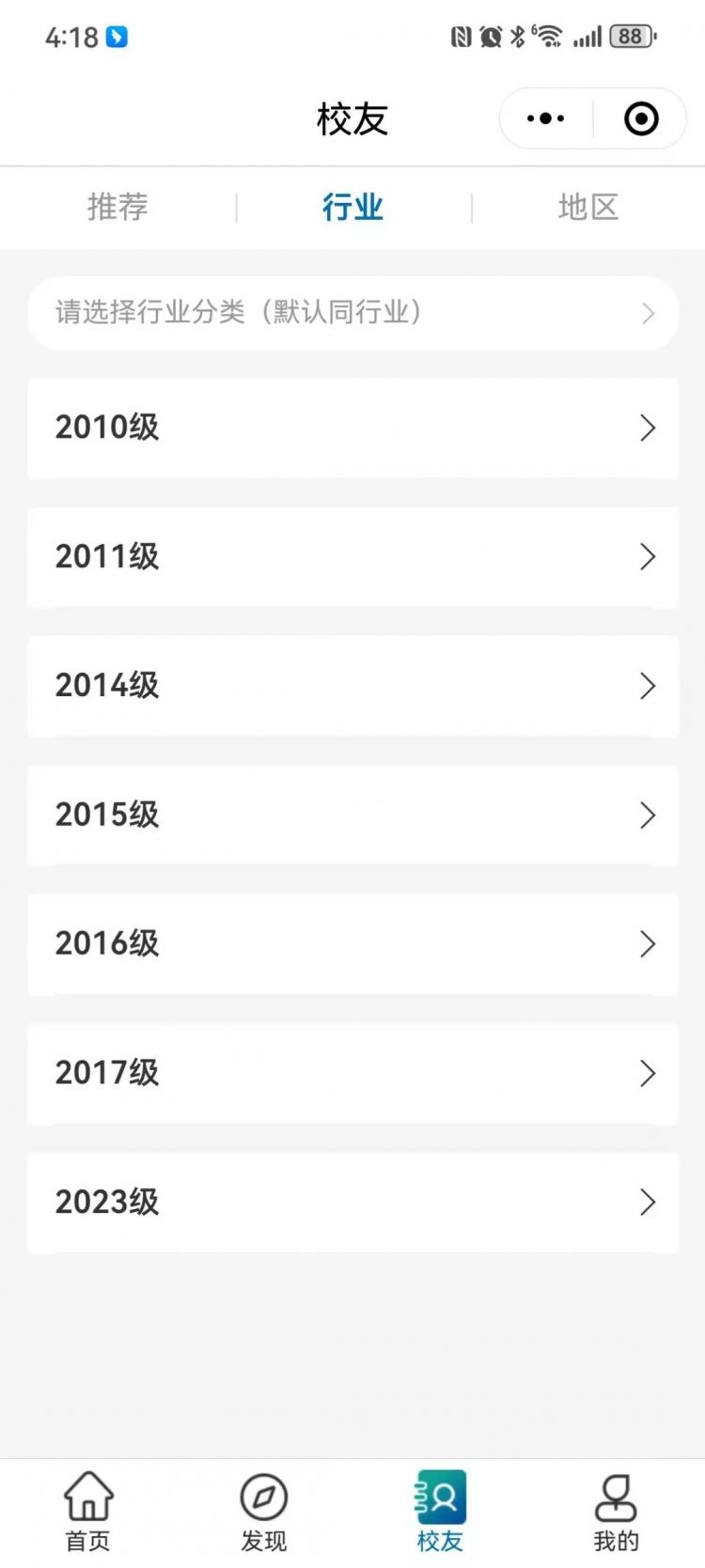705x1568 pixels.
Task: Select the 行业 tab
Action: tap(352, 207)
